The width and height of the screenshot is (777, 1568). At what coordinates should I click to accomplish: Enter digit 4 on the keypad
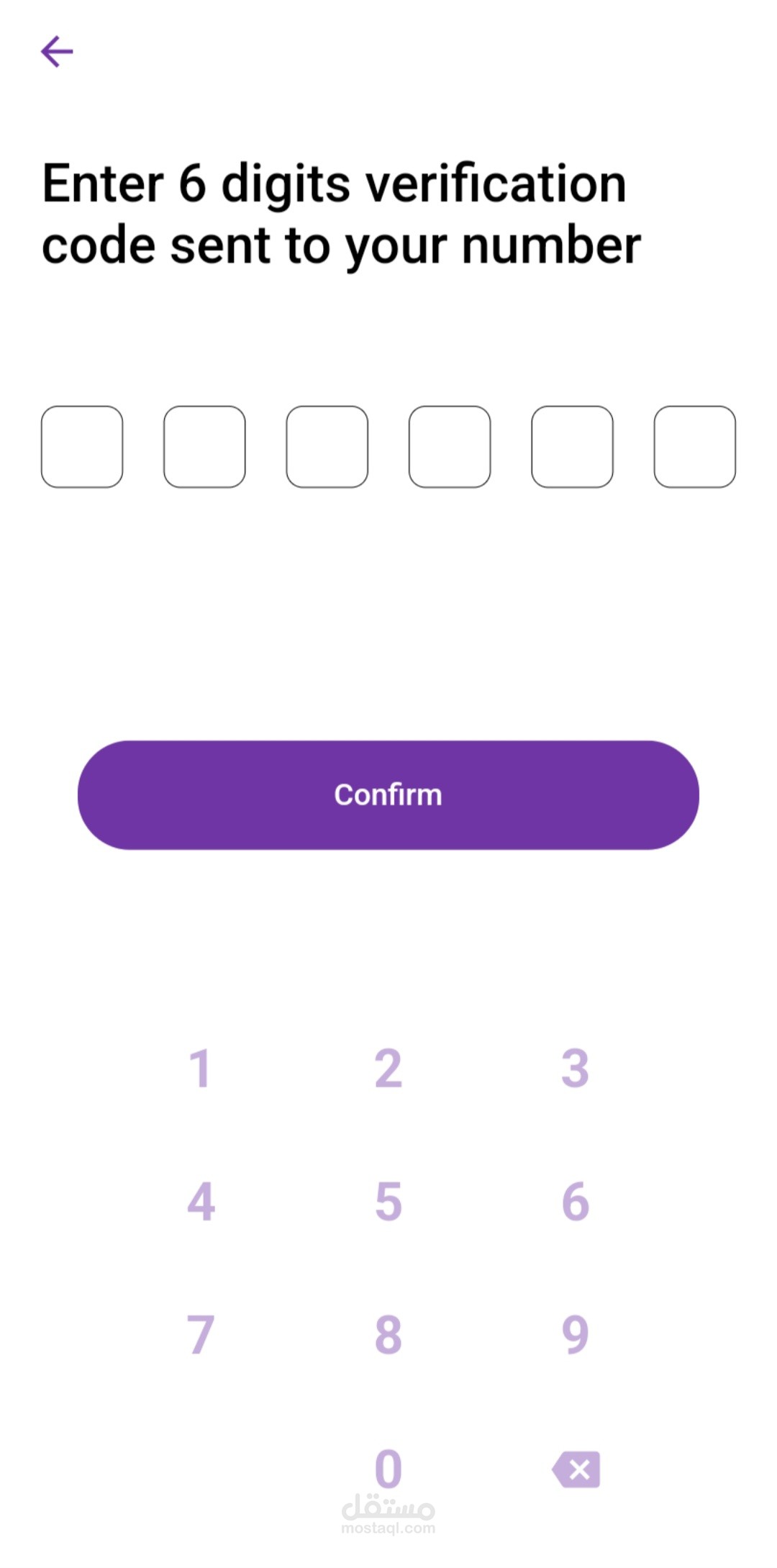point(201,1201)
